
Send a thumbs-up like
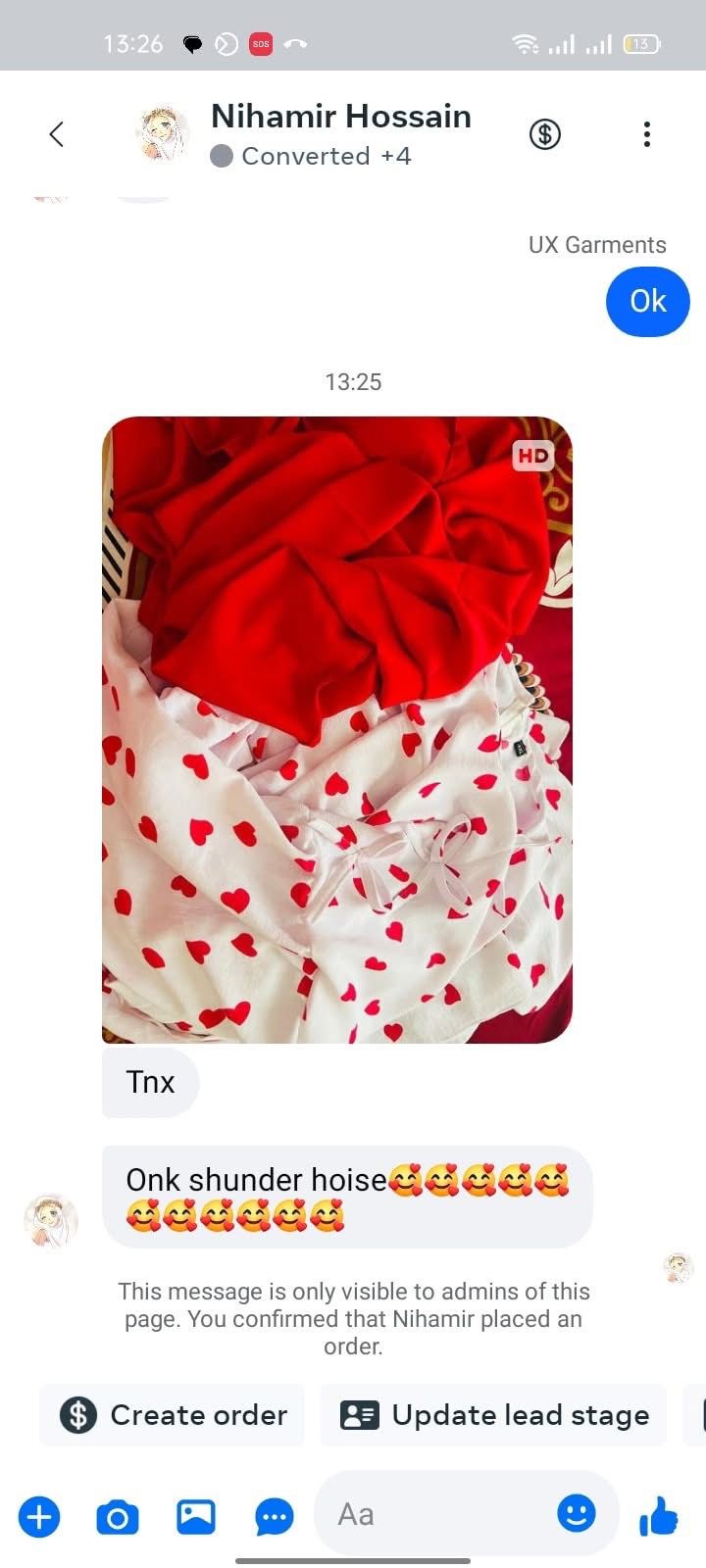659,1517
